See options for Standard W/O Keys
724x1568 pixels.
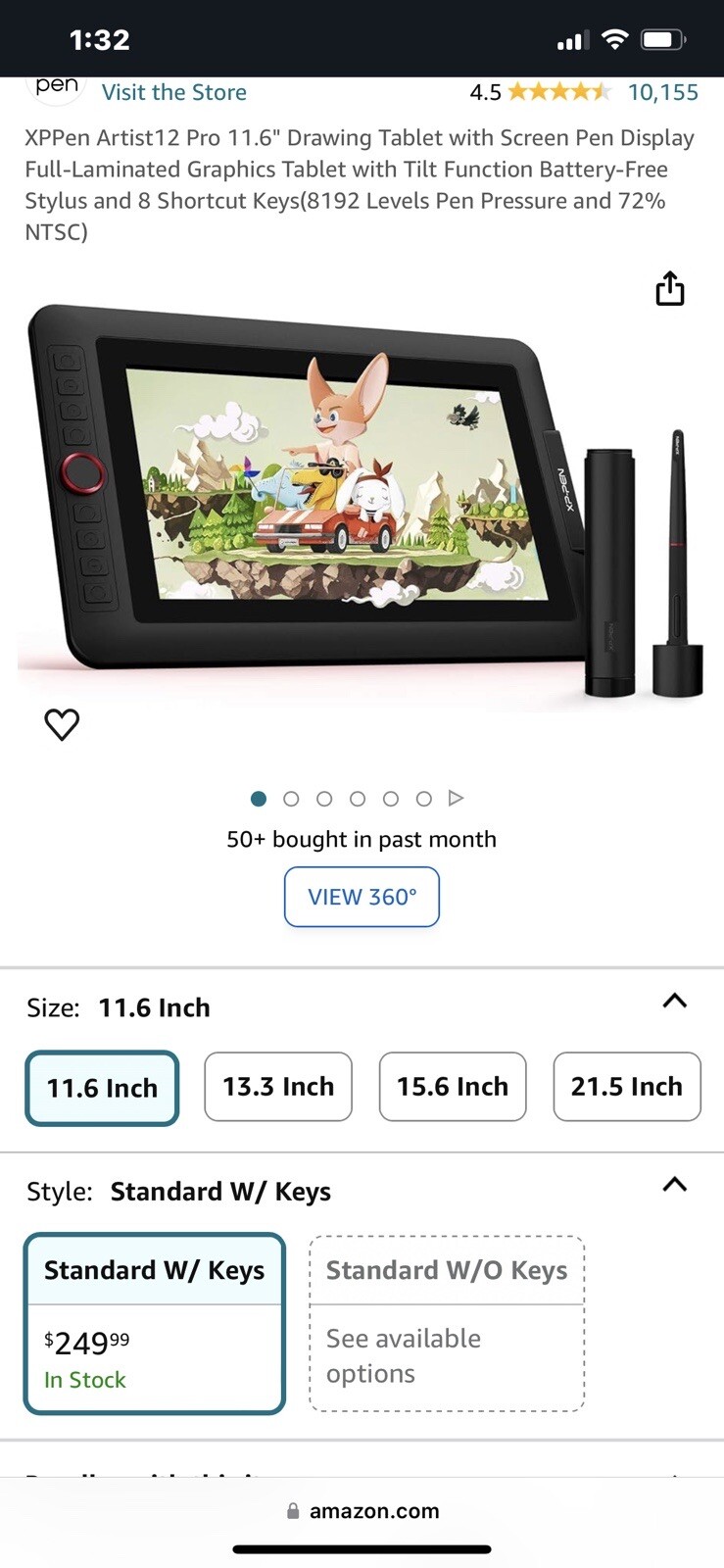[x=447, y=1323]
